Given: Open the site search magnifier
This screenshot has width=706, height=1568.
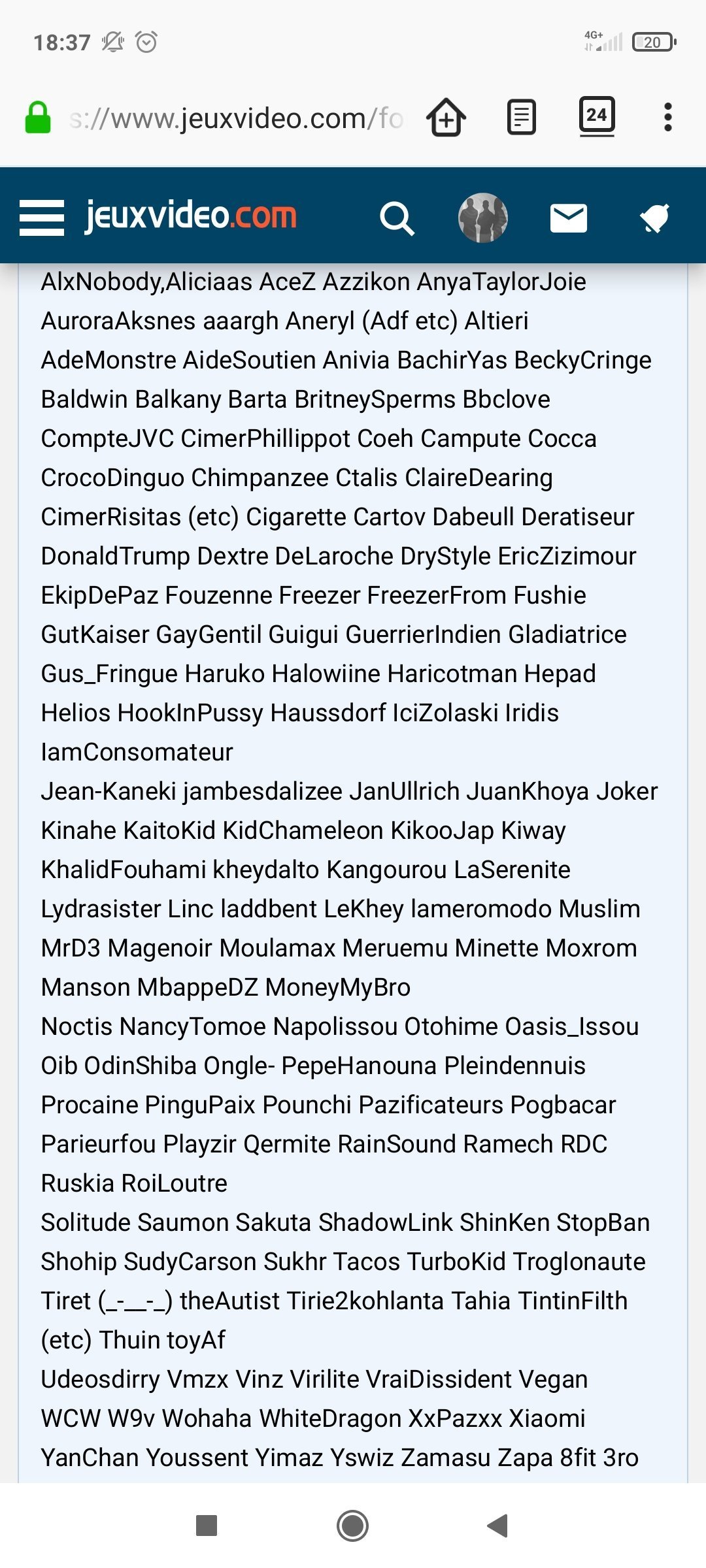Looking at the screenshot, I should pos(397,218).
